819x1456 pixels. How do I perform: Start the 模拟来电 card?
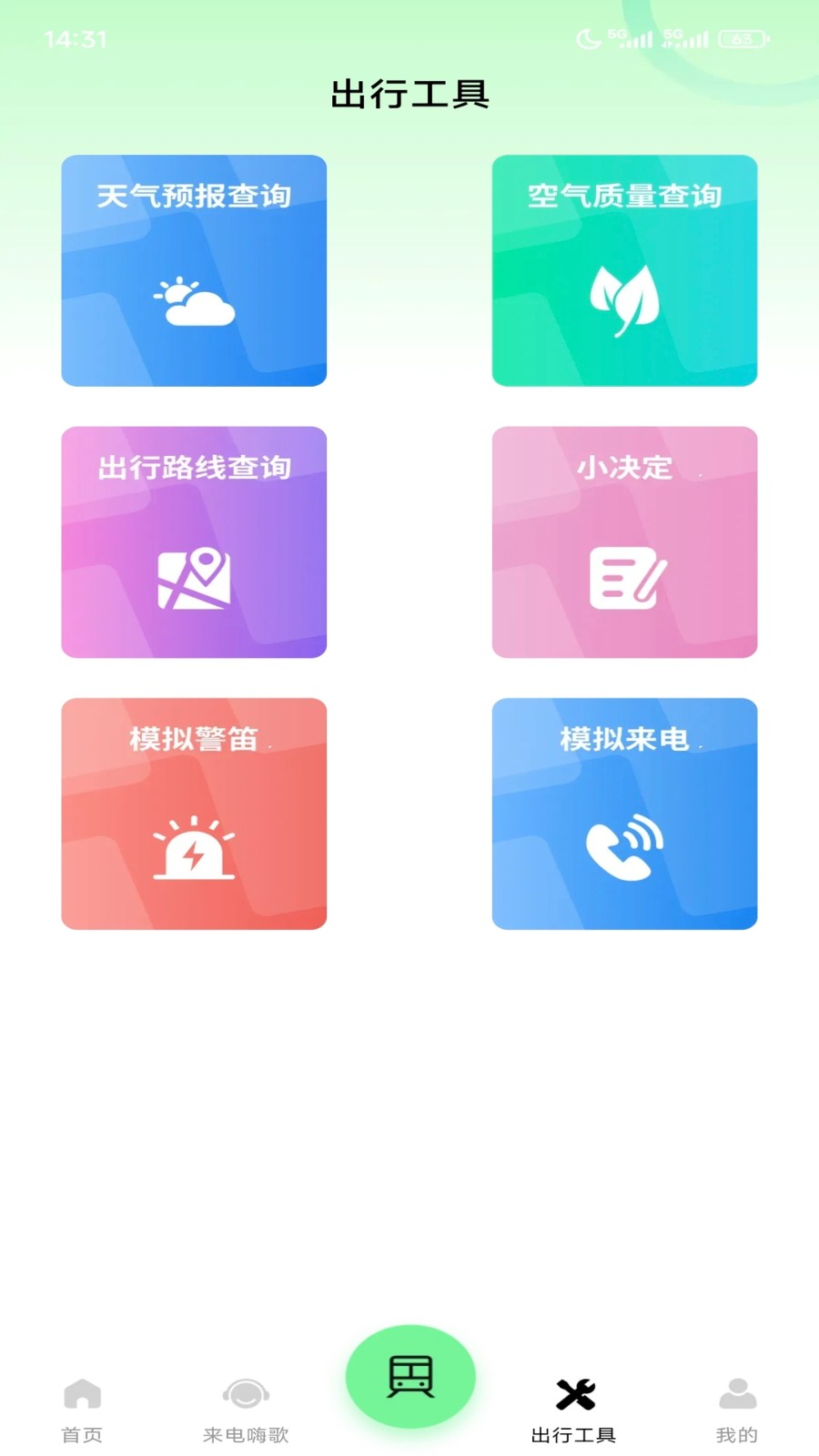click(x=624, y=814)
